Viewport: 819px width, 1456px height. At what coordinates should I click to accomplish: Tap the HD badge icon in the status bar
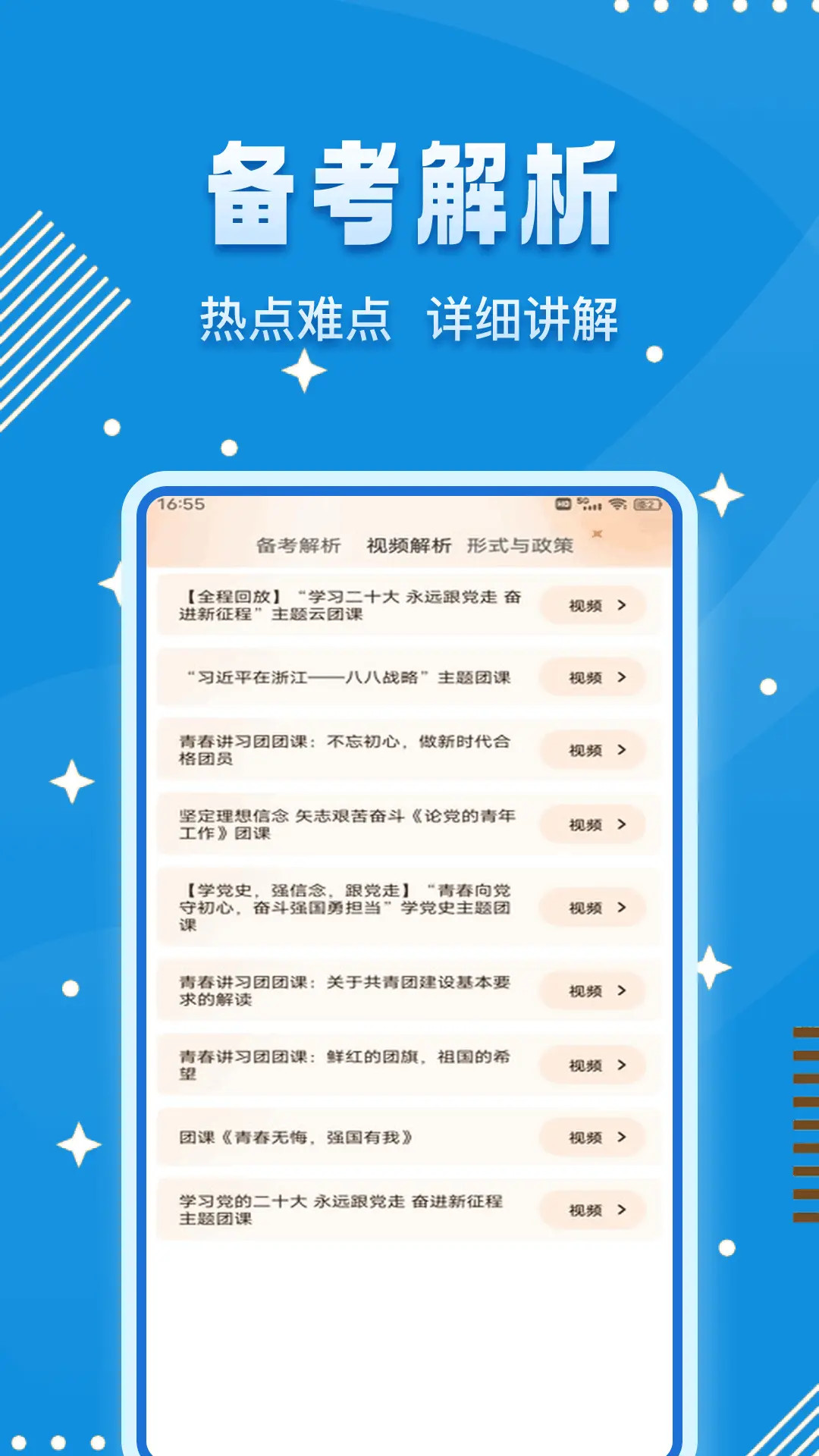point(563,504)
